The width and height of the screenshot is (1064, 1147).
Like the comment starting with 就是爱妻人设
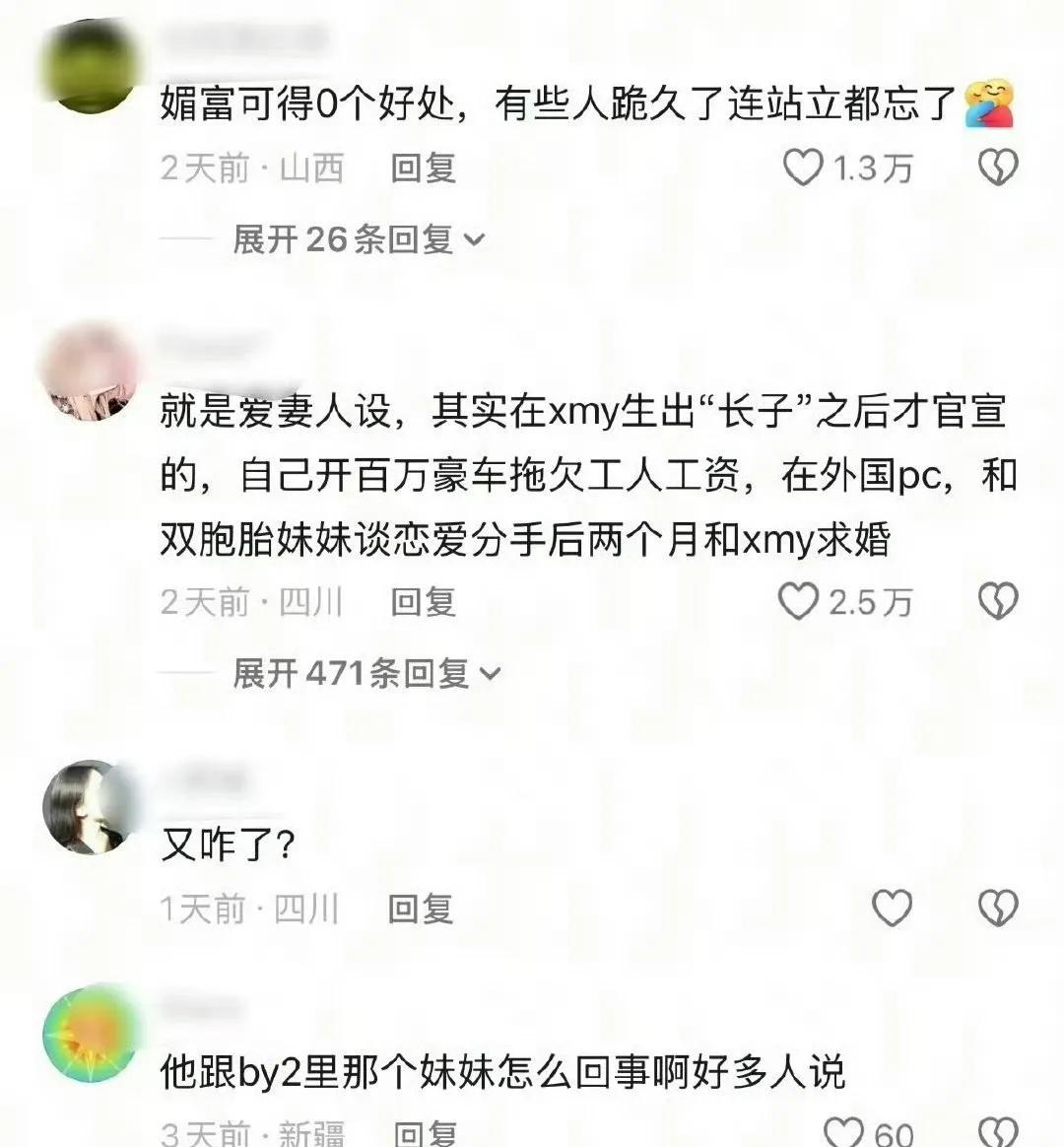[x=799, y=601]
